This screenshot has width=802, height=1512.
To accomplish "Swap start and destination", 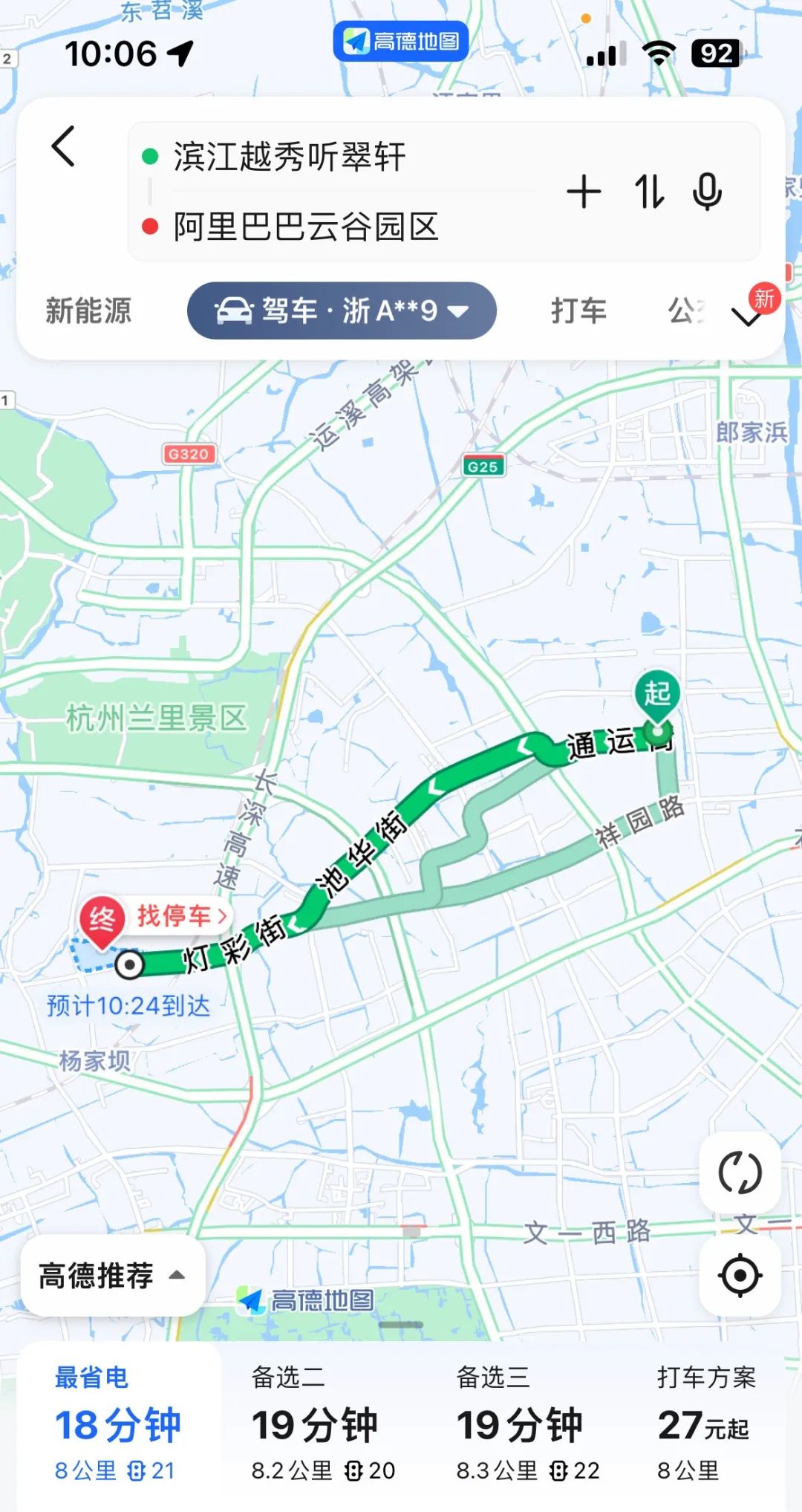I will (649, 192).
